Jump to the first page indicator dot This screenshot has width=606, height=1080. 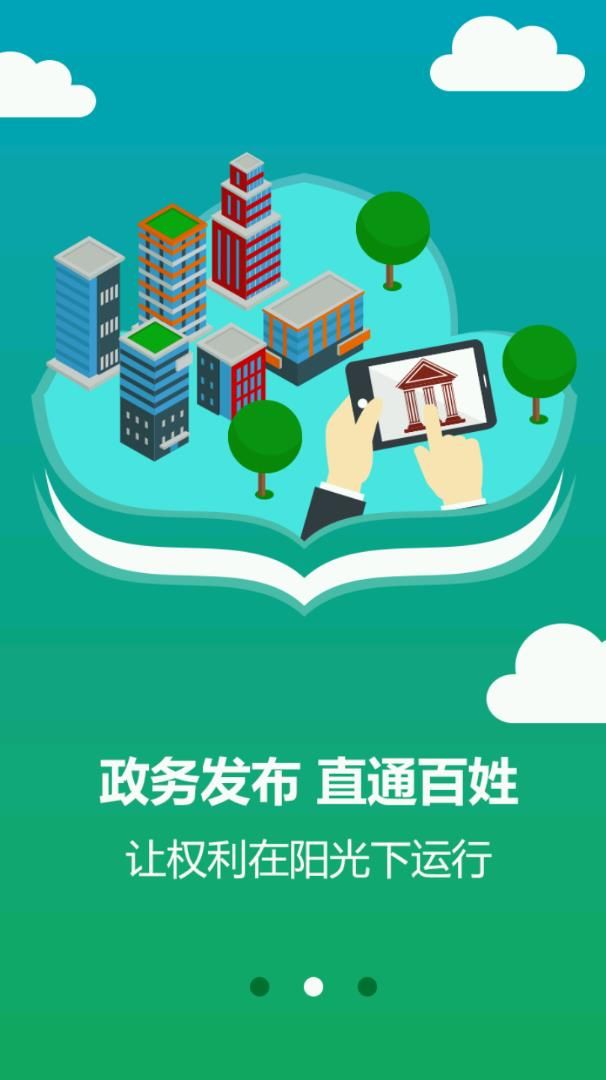(260, 987)
